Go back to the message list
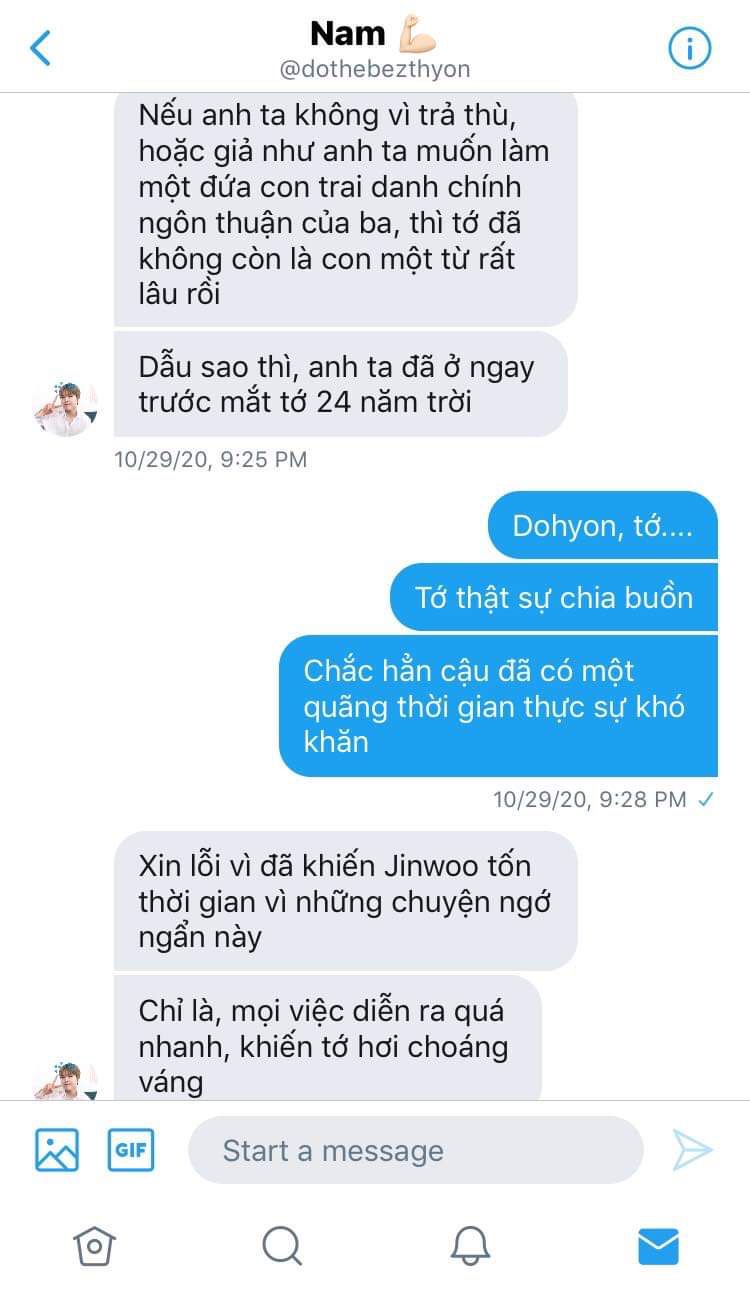This screenshot has height=1298, width=750. click(x=41, y=48)
